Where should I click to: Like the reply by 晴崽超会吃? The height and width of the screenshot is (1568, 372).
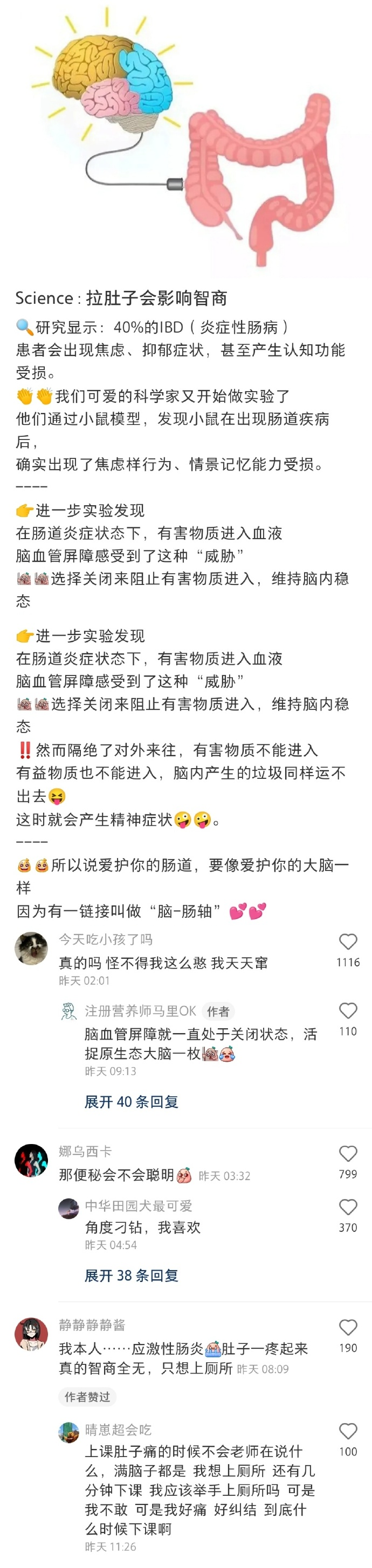pos(348,1431)
